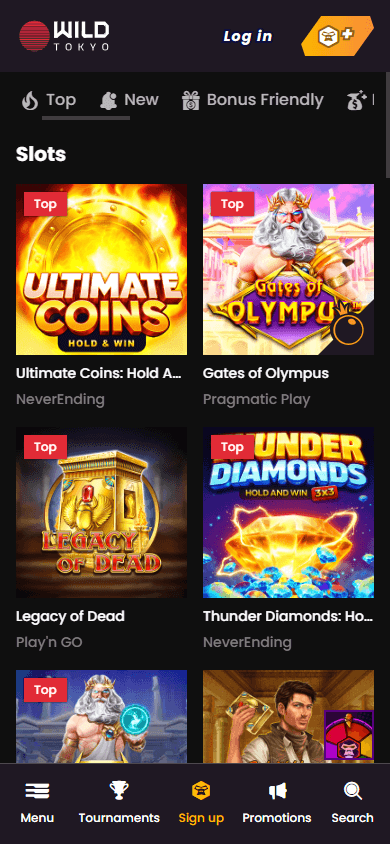The height and width of the screenshot is (844, 390).
Task: Open the Menu in bottom bar
Action: tap(37, 803)
